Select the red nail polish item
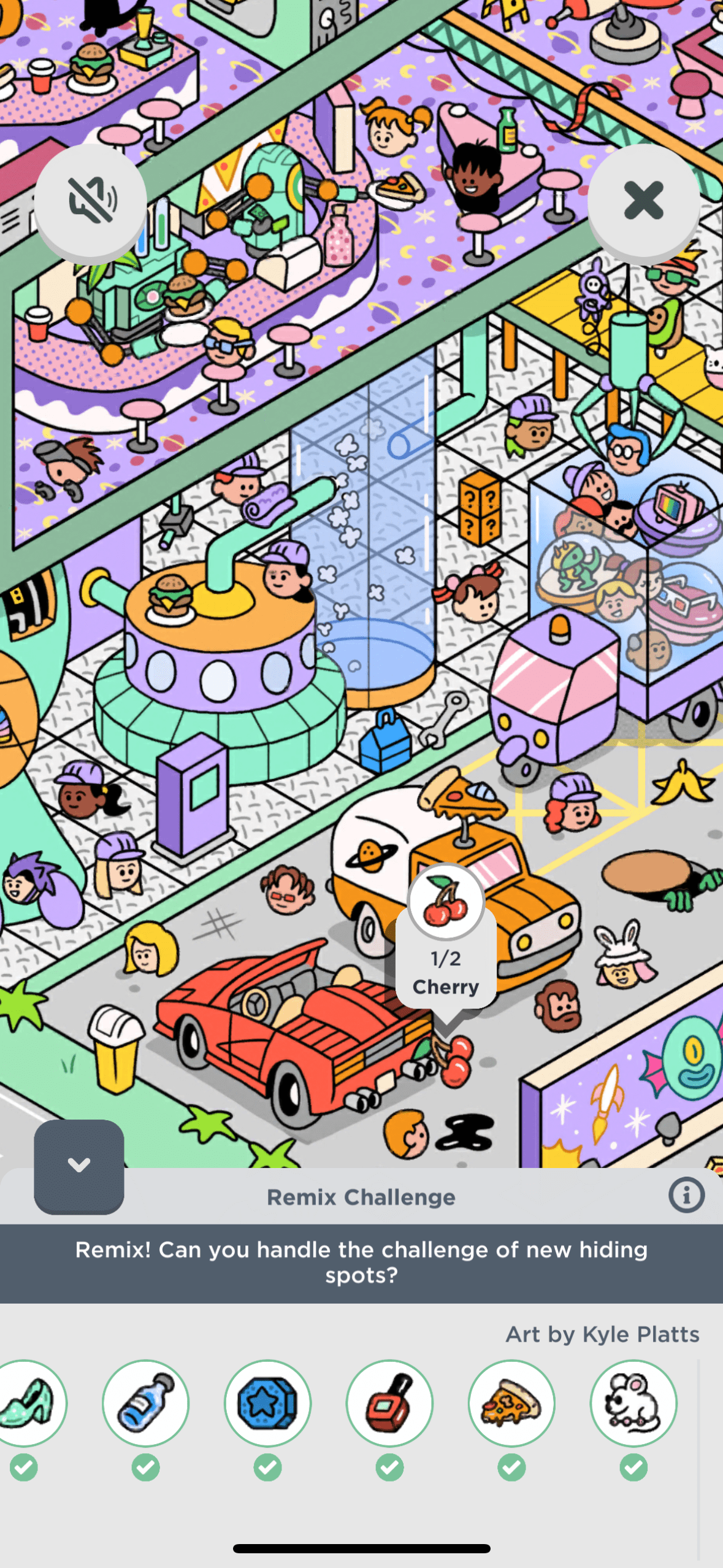 [x=390, y=1403]
